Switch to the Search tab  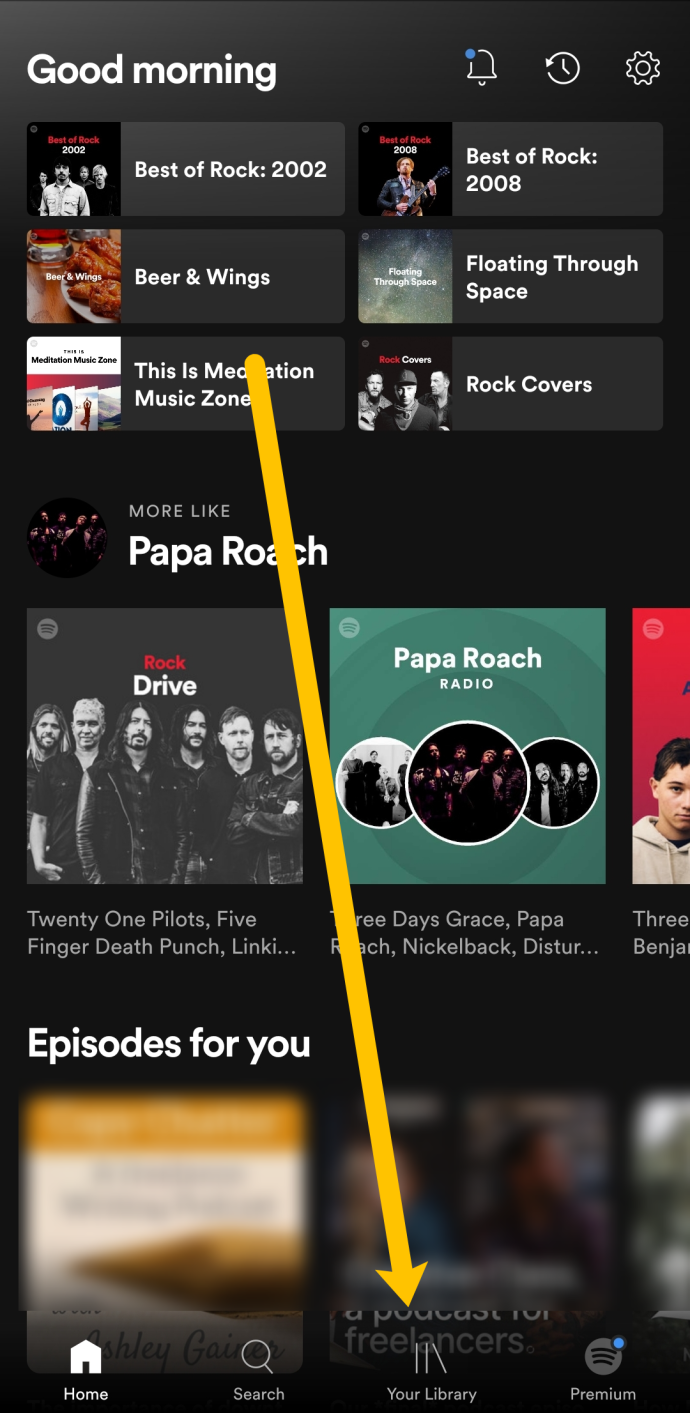pos(258,1372)
